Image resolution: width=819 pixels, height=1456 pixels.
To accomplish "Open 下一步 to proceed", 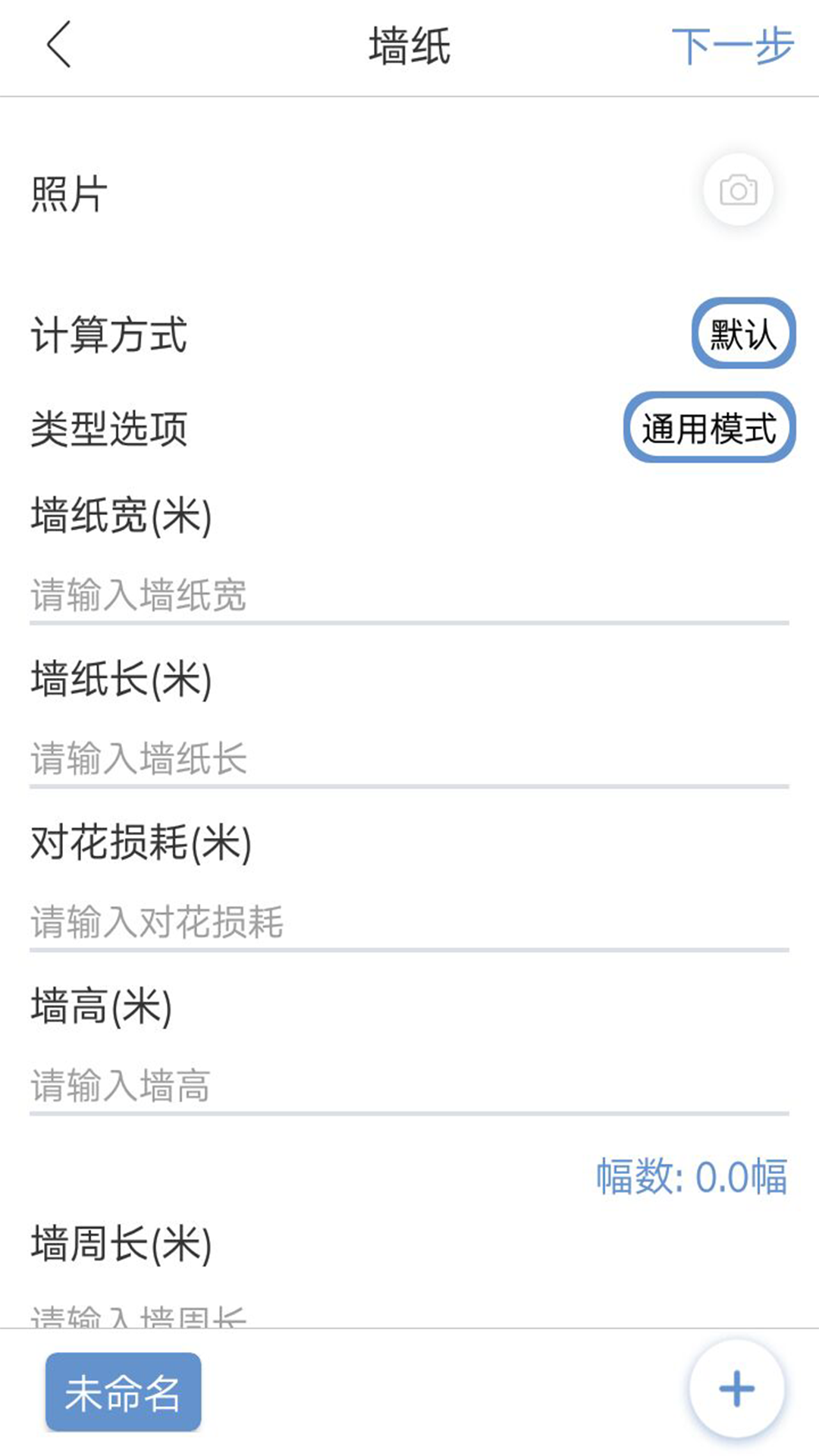I will [x=733, y=45].
